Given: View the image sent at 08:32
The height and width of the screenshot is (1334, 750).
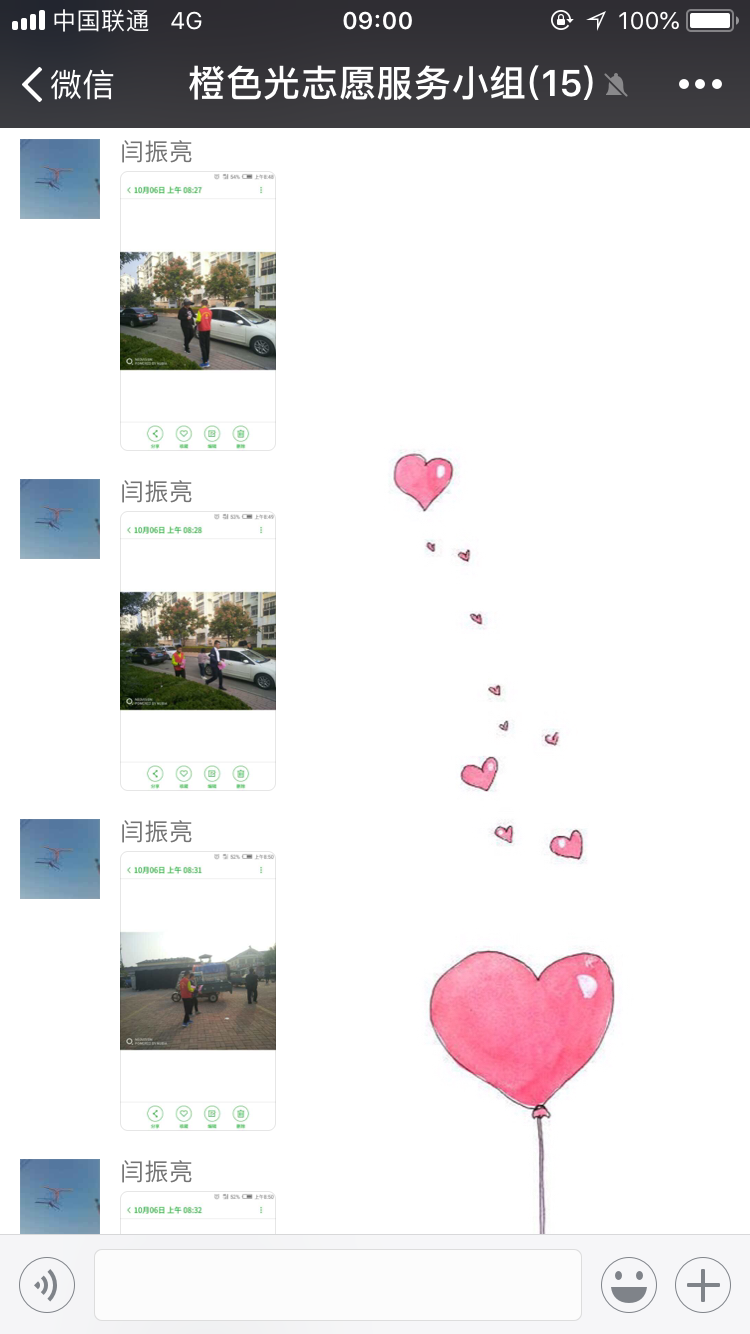Looking at the screenshot, I should 198,1213.
